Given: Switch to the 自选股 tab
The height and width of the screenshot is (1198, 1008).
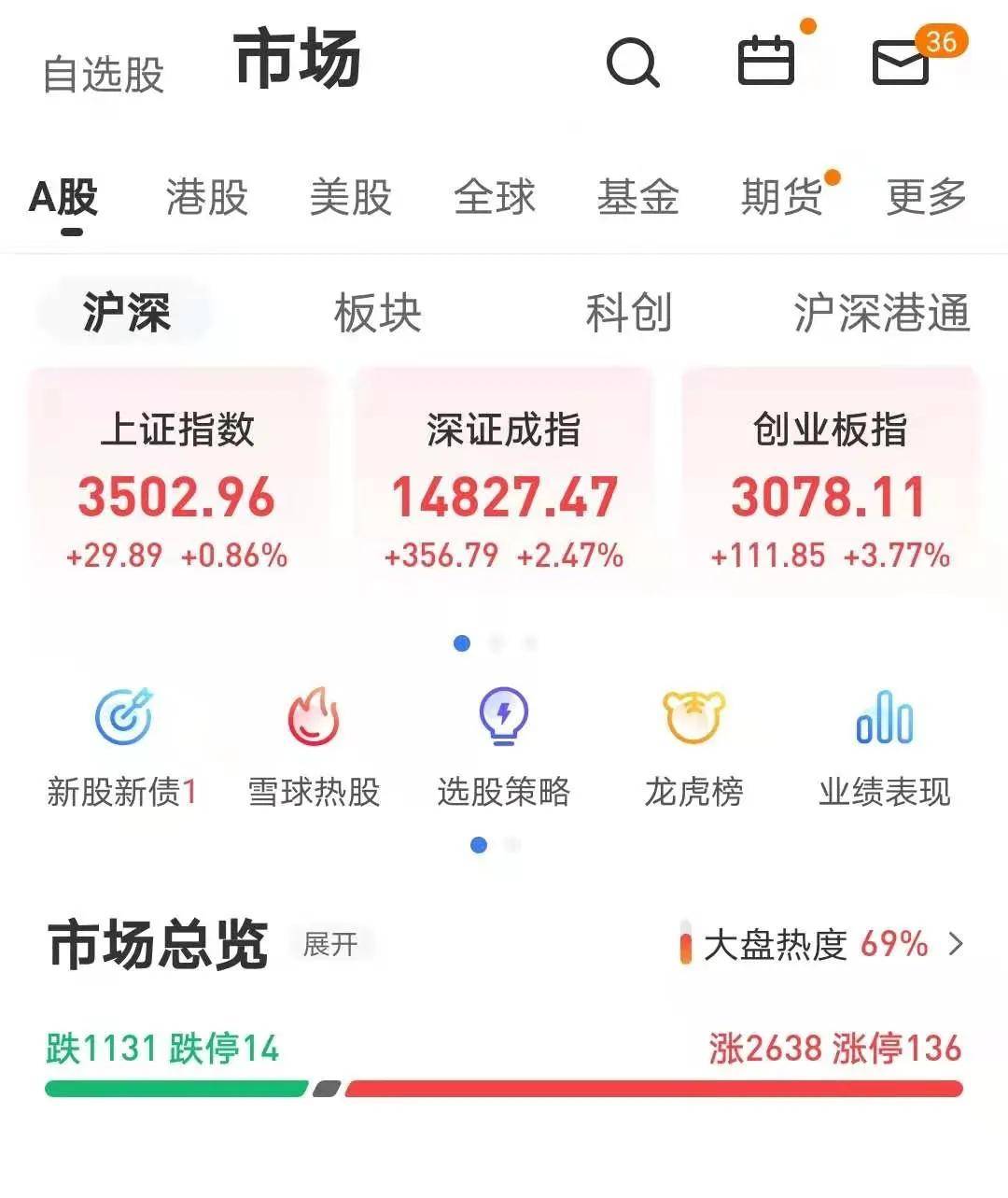Looking at the screenshot, I should (x=104, y=75).
